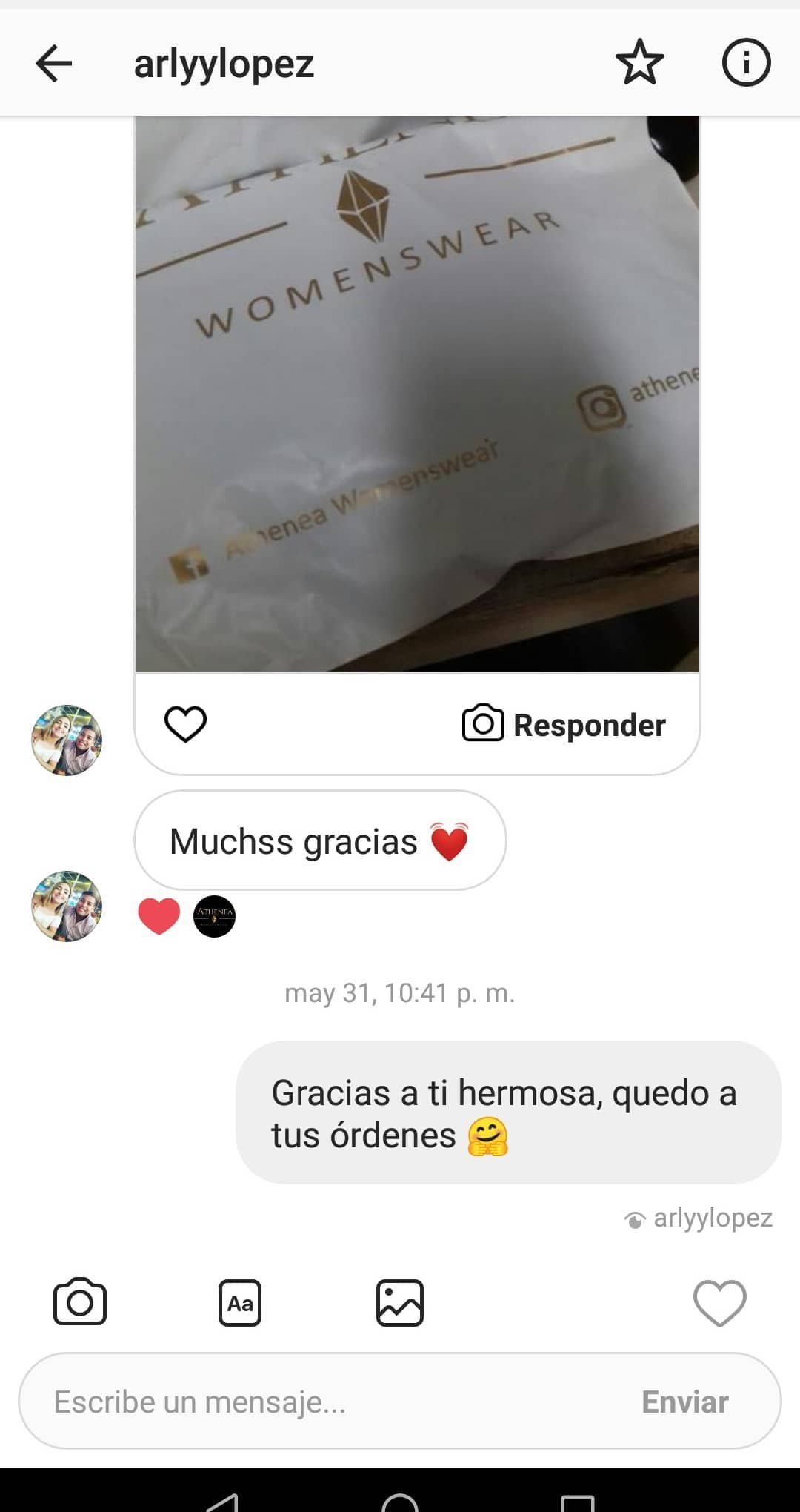Image resolution: width=800 pixels, height=1512 pixels.
Task: View the heart reaction under Muchss gracias
Action: coord(159,917)
